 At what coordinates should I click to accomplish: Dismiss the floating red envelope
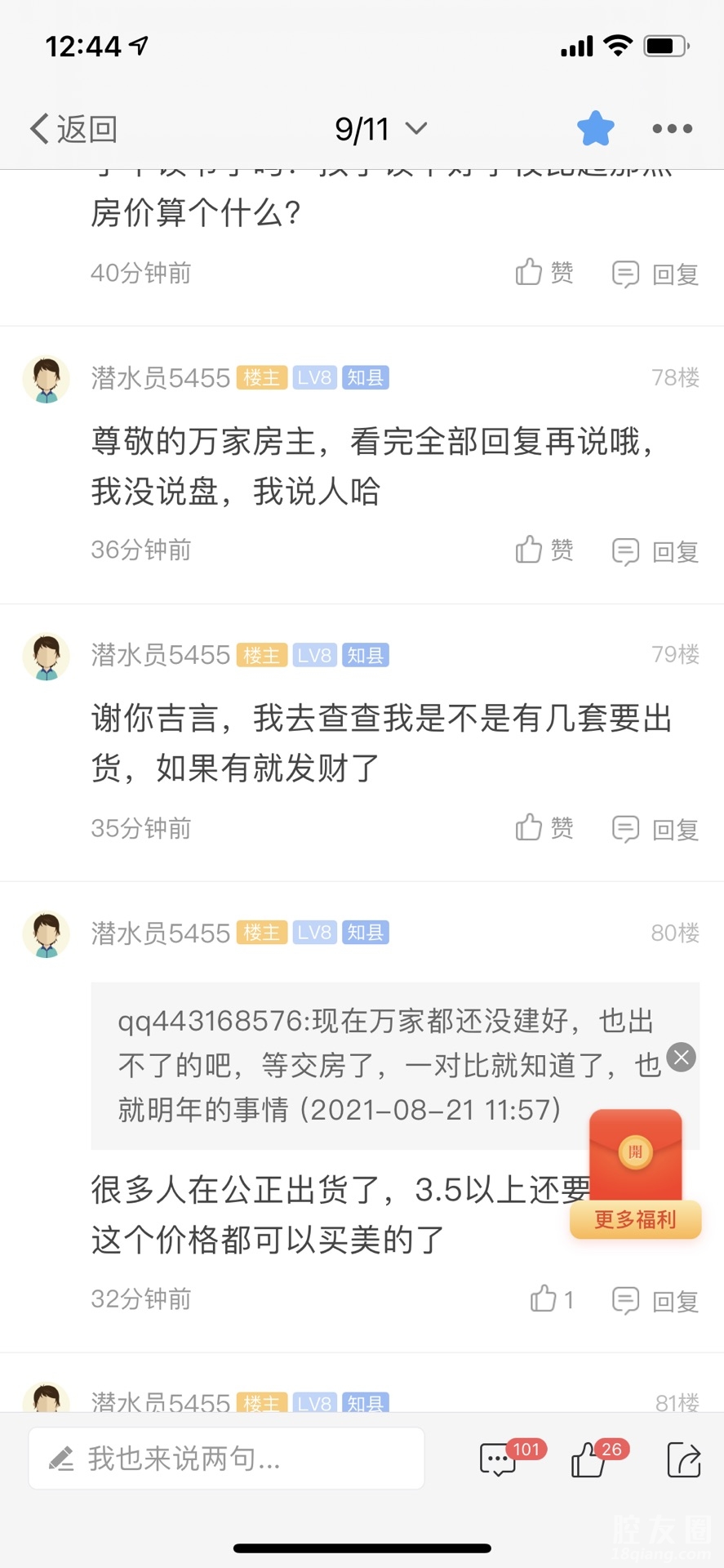pos(682,1057)
